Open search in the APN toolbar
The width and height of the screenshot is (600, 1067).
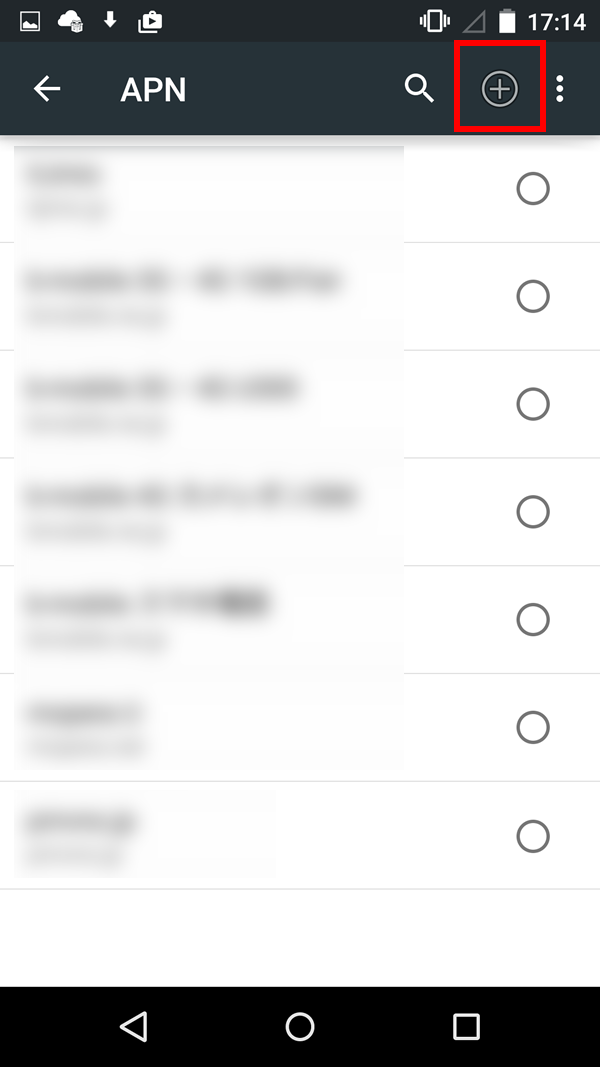pyautogui.click(x=419, y=88)
